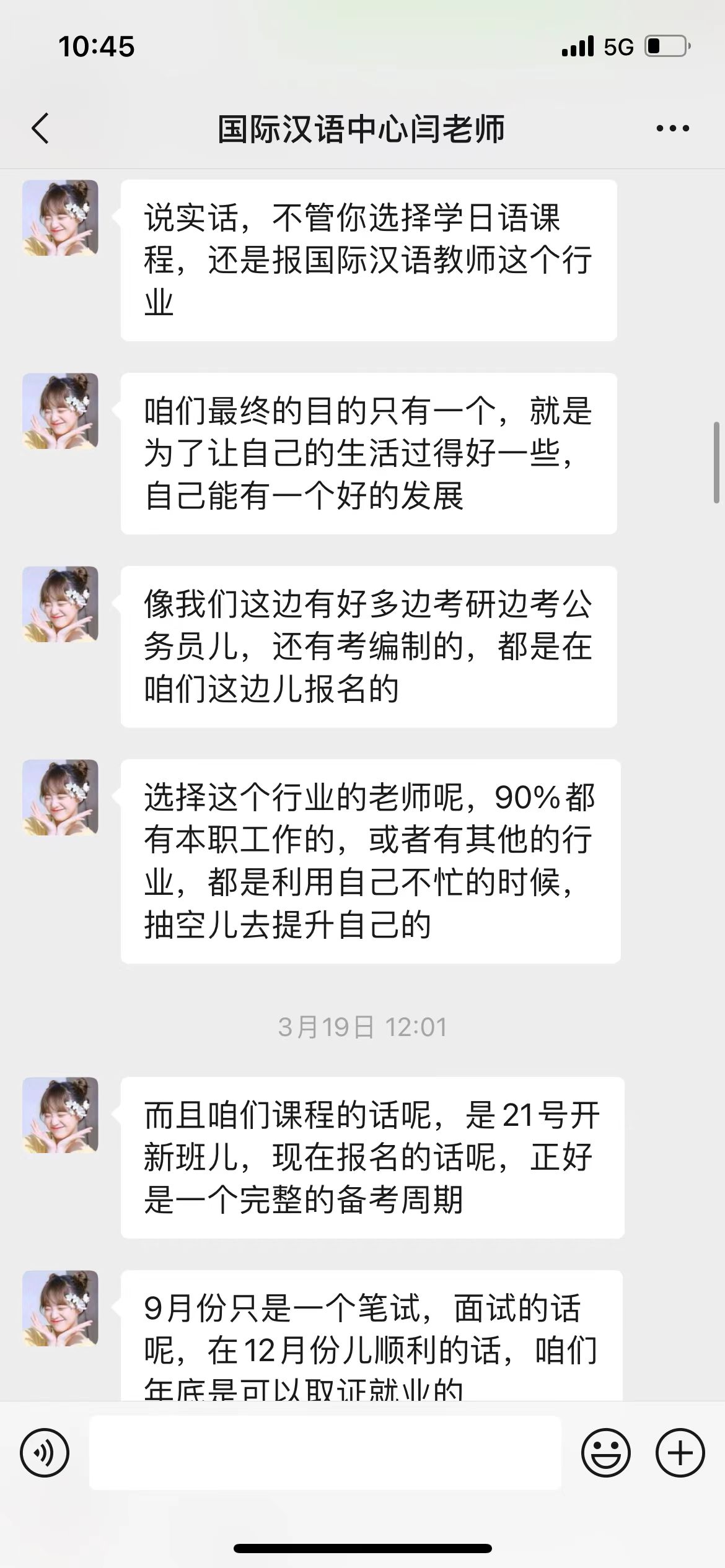Screen dimensions: 725x1568
Task: Focus the message text field
Action: click(325, 1452)
